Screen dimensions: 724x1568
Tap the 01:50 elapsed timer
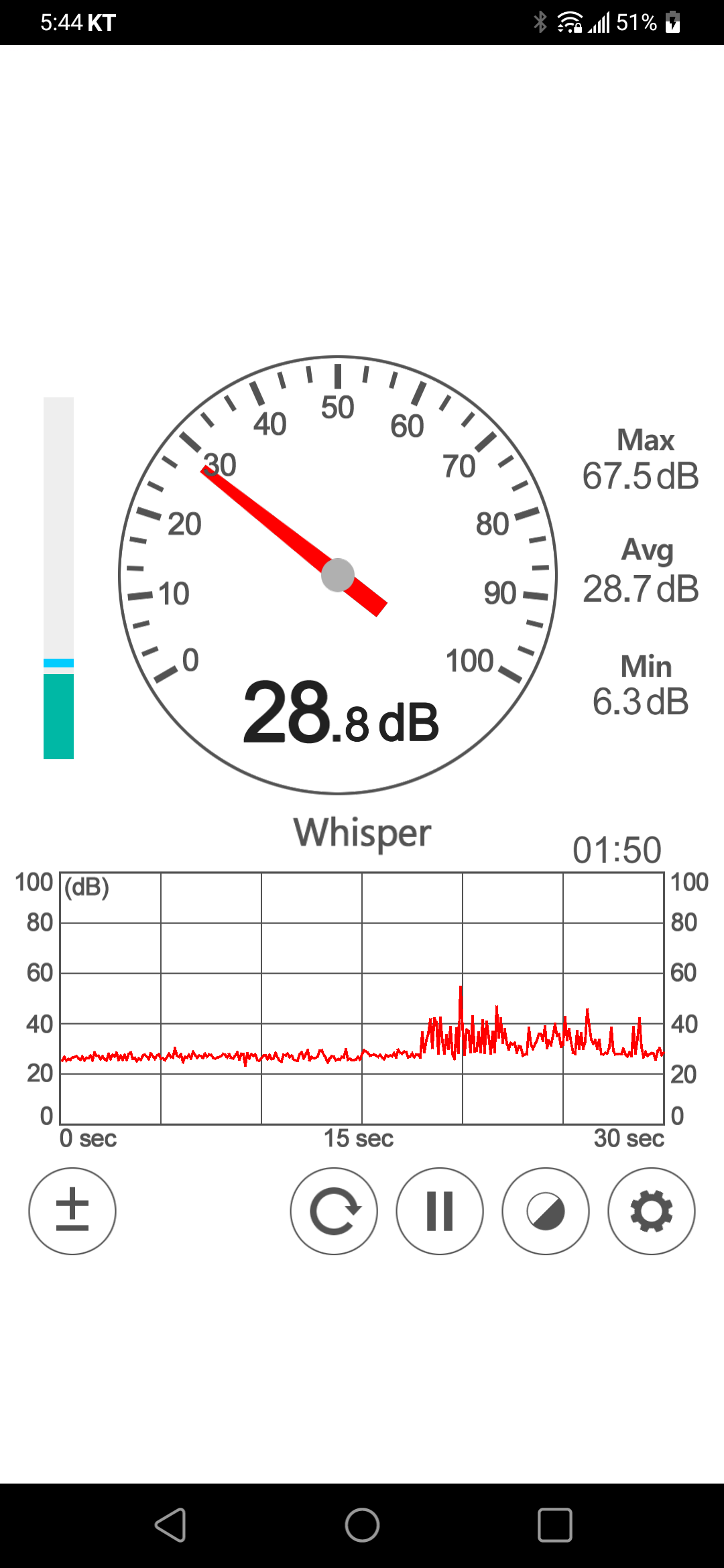coord(617,848)
